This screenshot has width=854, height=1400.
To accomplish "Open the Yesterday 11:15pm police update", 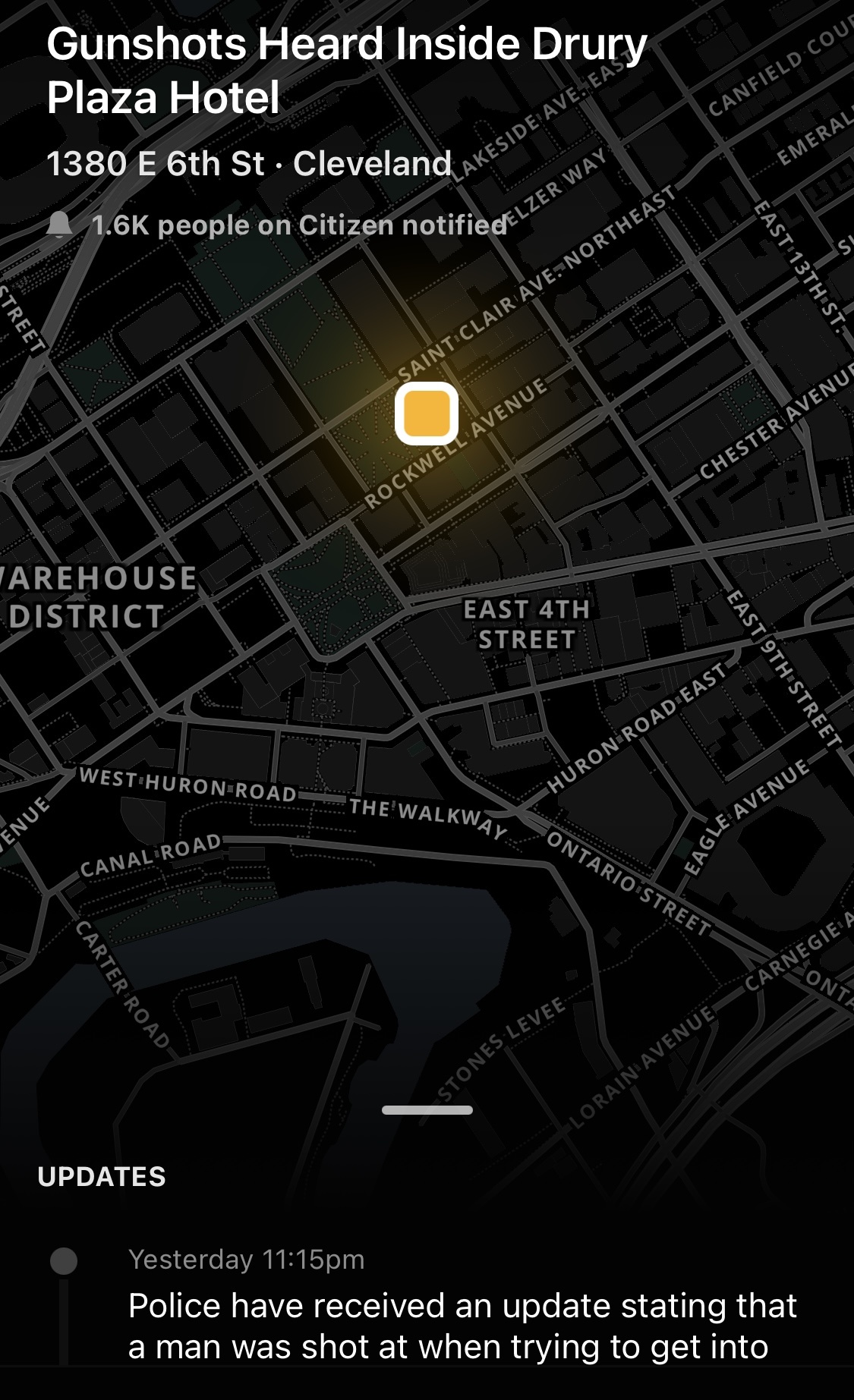I will [x=462, y=1307].
